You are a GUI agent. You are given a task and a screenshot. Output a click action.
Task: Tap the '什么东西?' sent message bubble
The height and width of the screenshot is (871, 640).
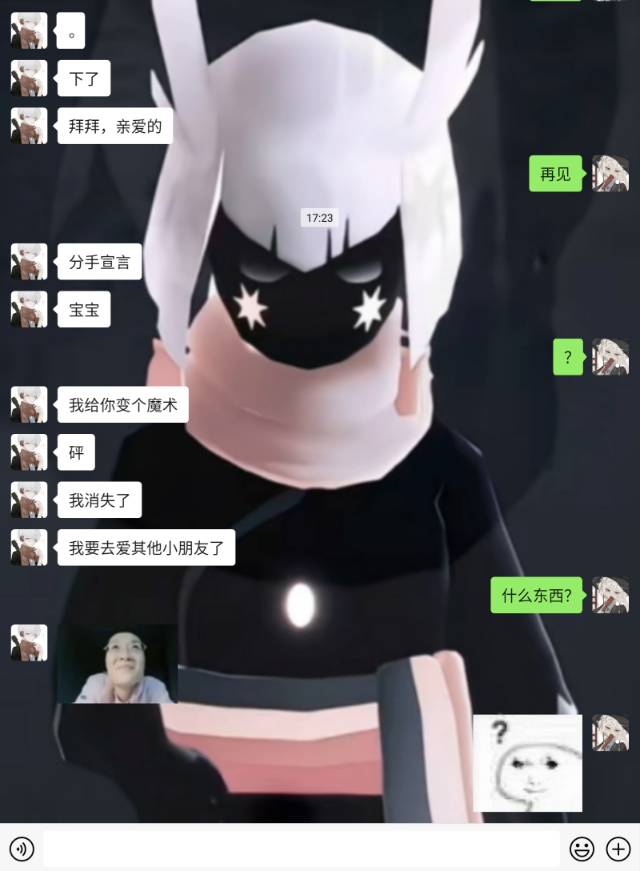coord(537,595)
